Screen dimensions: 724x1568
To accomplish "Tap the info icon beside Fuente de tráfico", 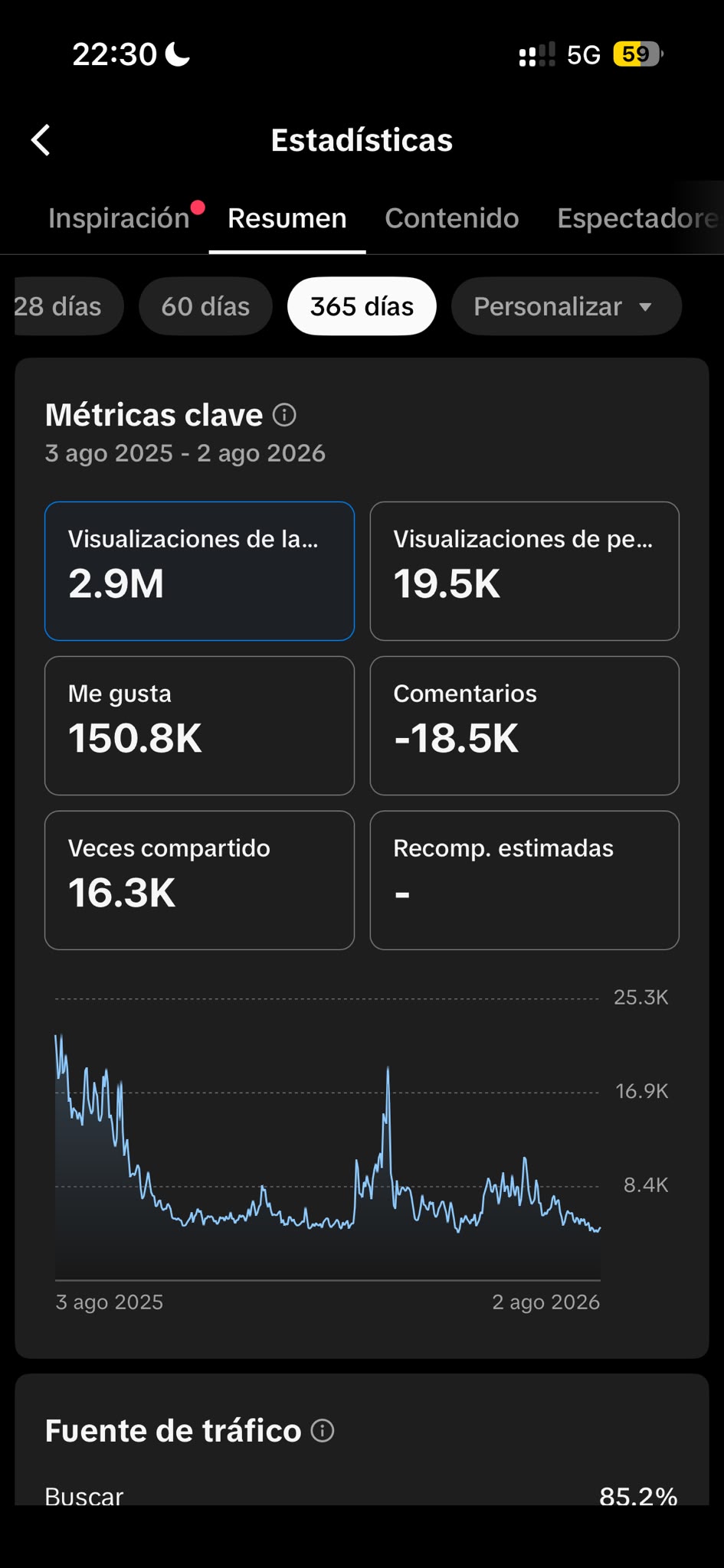I will tap(323, 1430).
